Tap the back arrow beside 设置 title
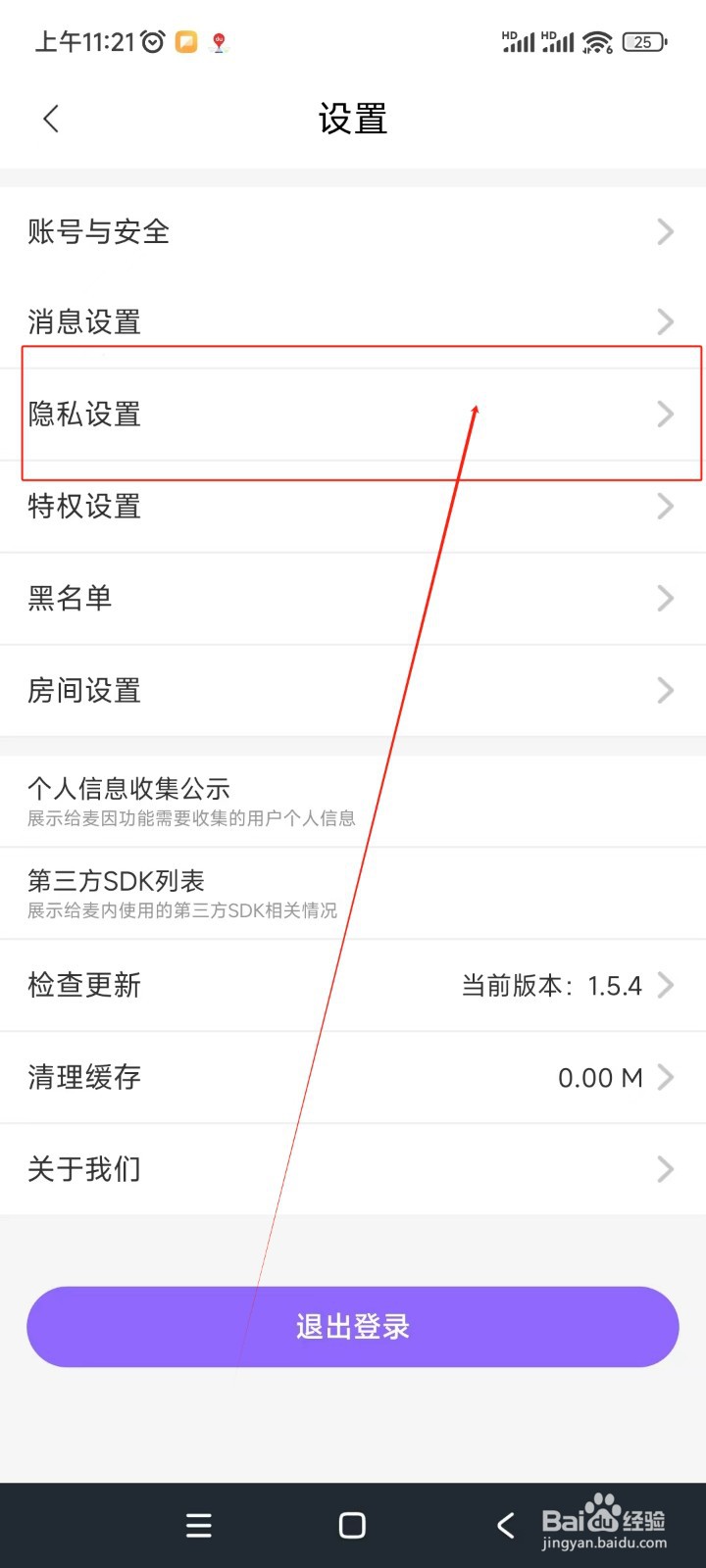The height and width of the screenshot is (1568, 706). click(51, 118)
